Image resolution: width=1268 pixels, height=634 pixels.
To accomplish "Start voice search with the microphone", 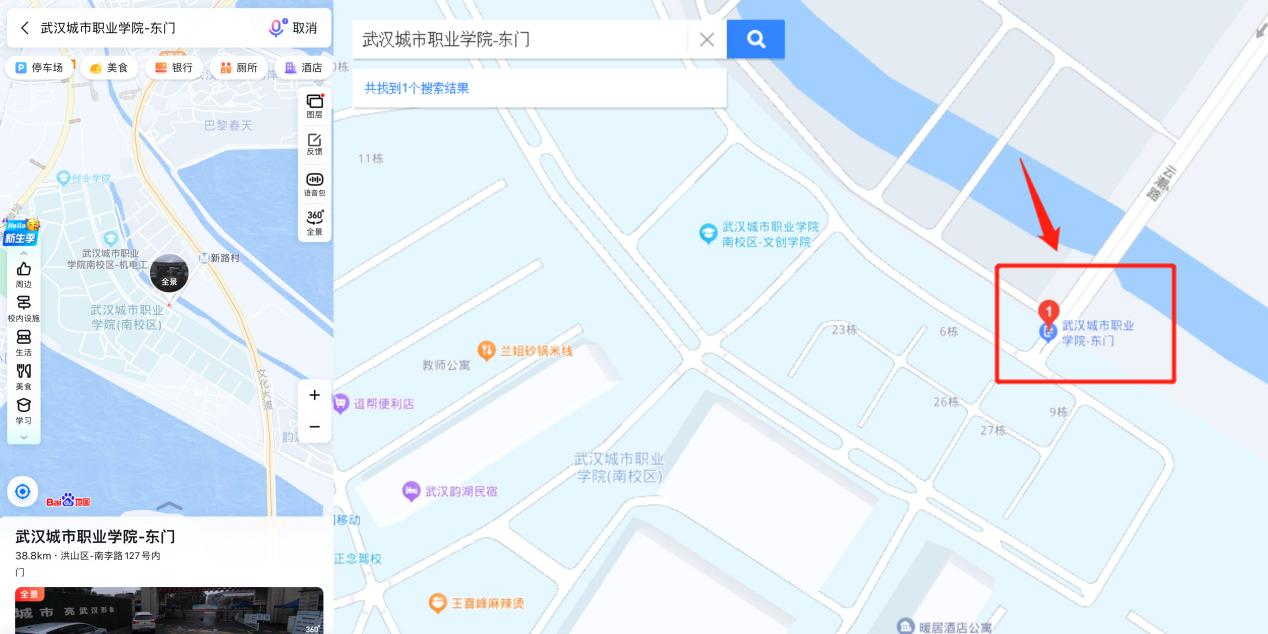I will [276, 28].
